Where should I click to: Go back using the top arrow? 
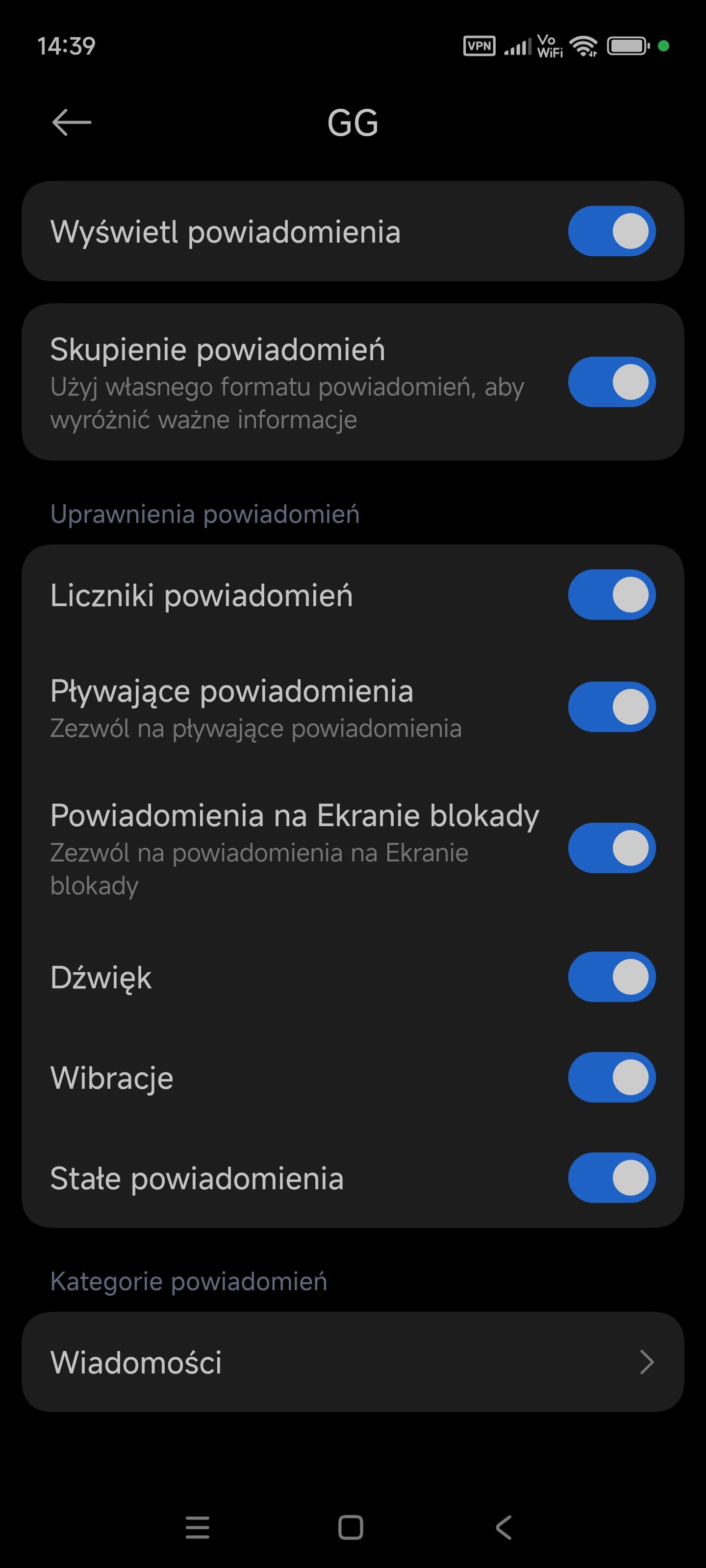72,122
